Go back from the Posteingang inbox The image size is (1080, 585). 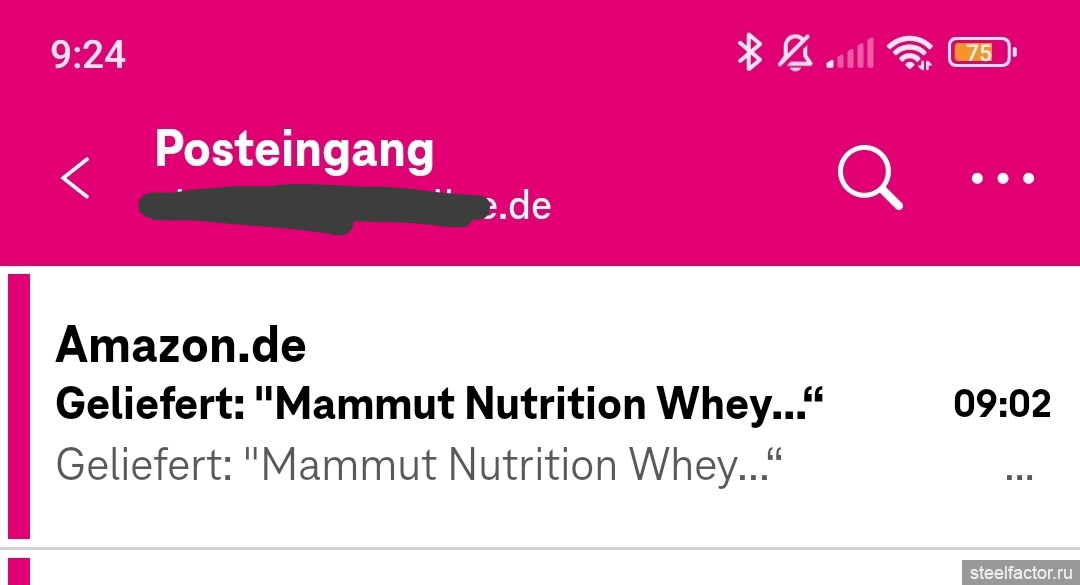[76, 179]
